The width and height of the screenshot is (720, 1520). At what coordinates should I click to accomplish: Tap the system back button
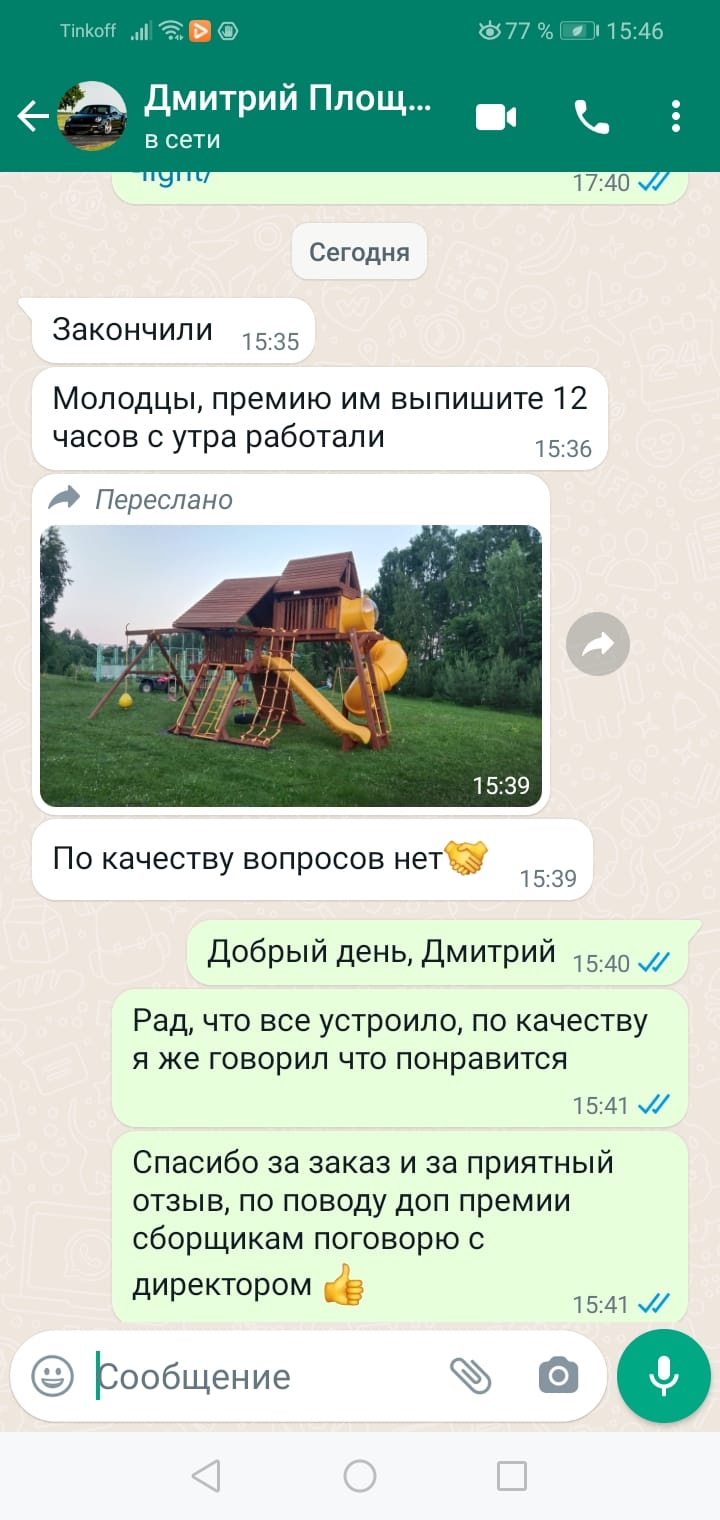[x=205, y=1475]
